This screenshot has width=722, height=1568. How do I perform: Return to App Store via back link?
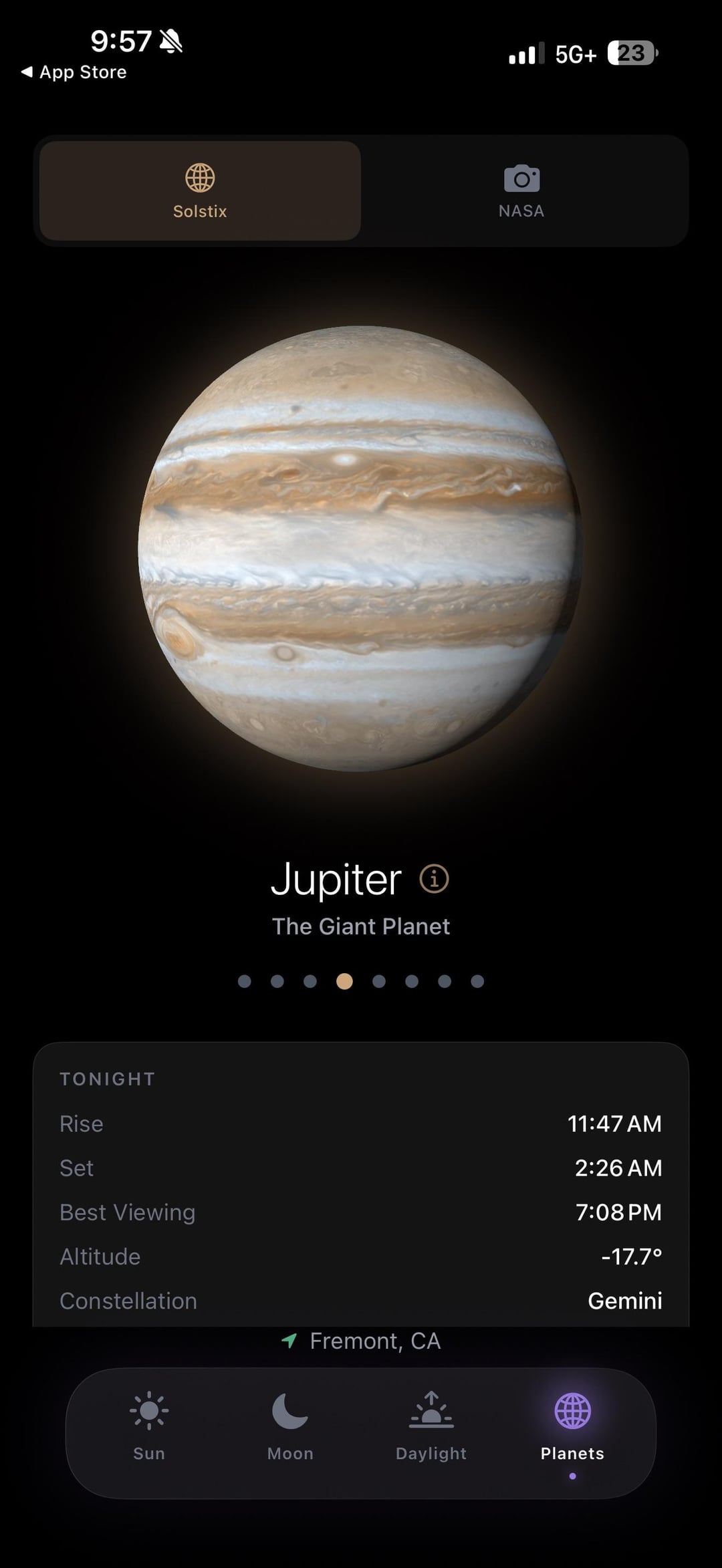[x=74, y=72]
